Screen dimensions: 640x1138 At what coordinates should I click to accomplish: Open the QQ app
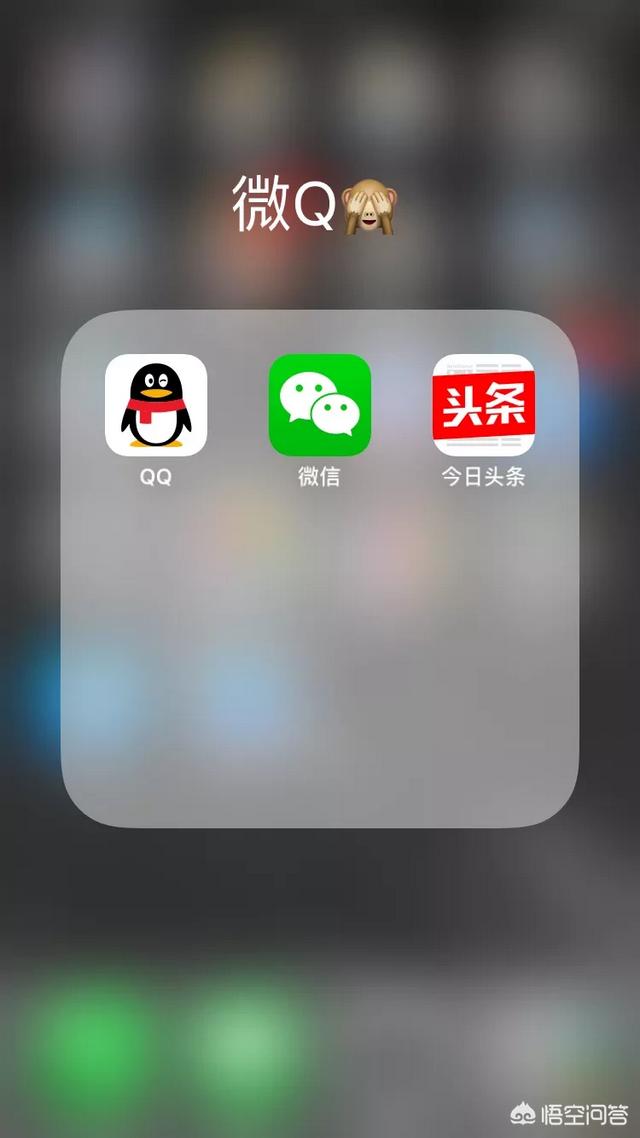[x=156, y=405]
